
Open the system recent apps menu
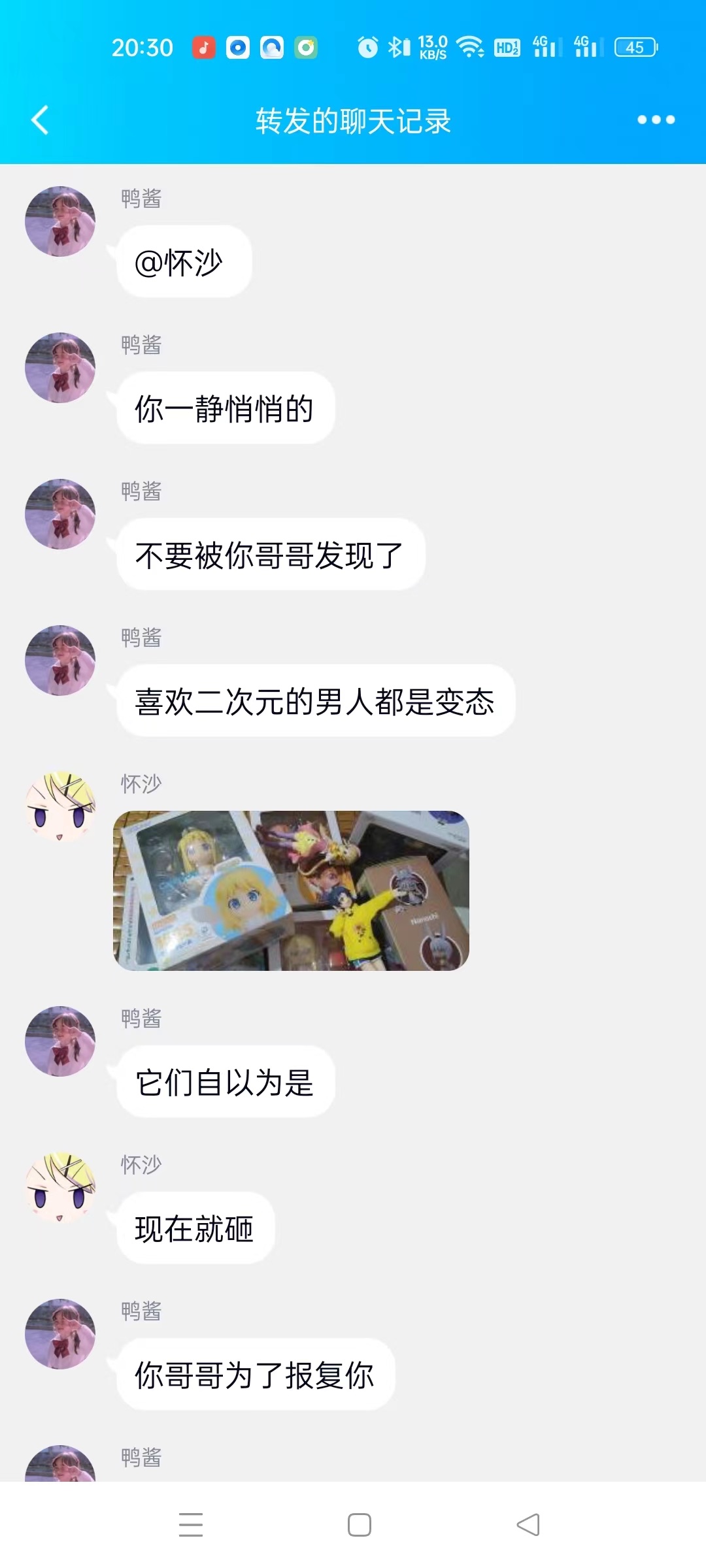tap(190, 1525)
